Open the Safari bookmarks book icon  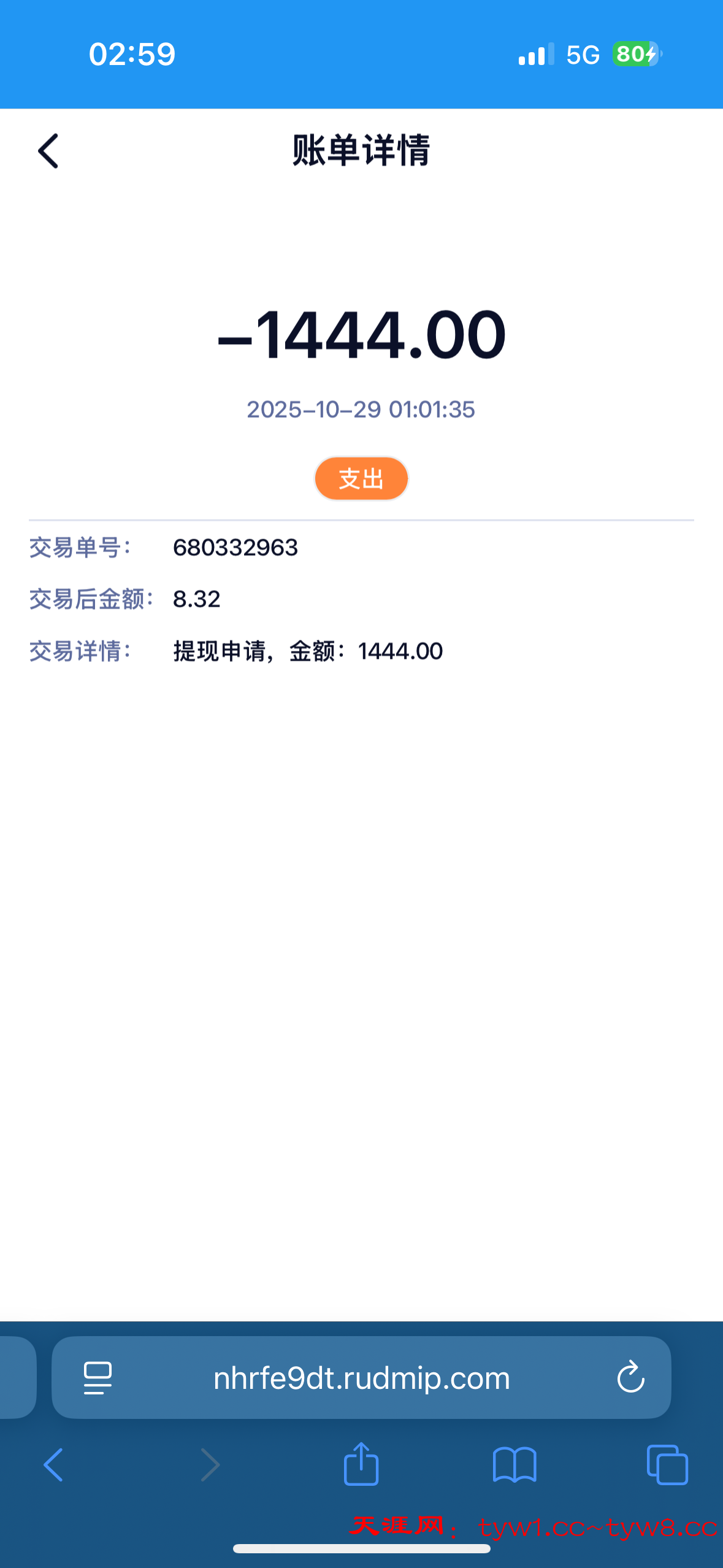[515, 1466]
